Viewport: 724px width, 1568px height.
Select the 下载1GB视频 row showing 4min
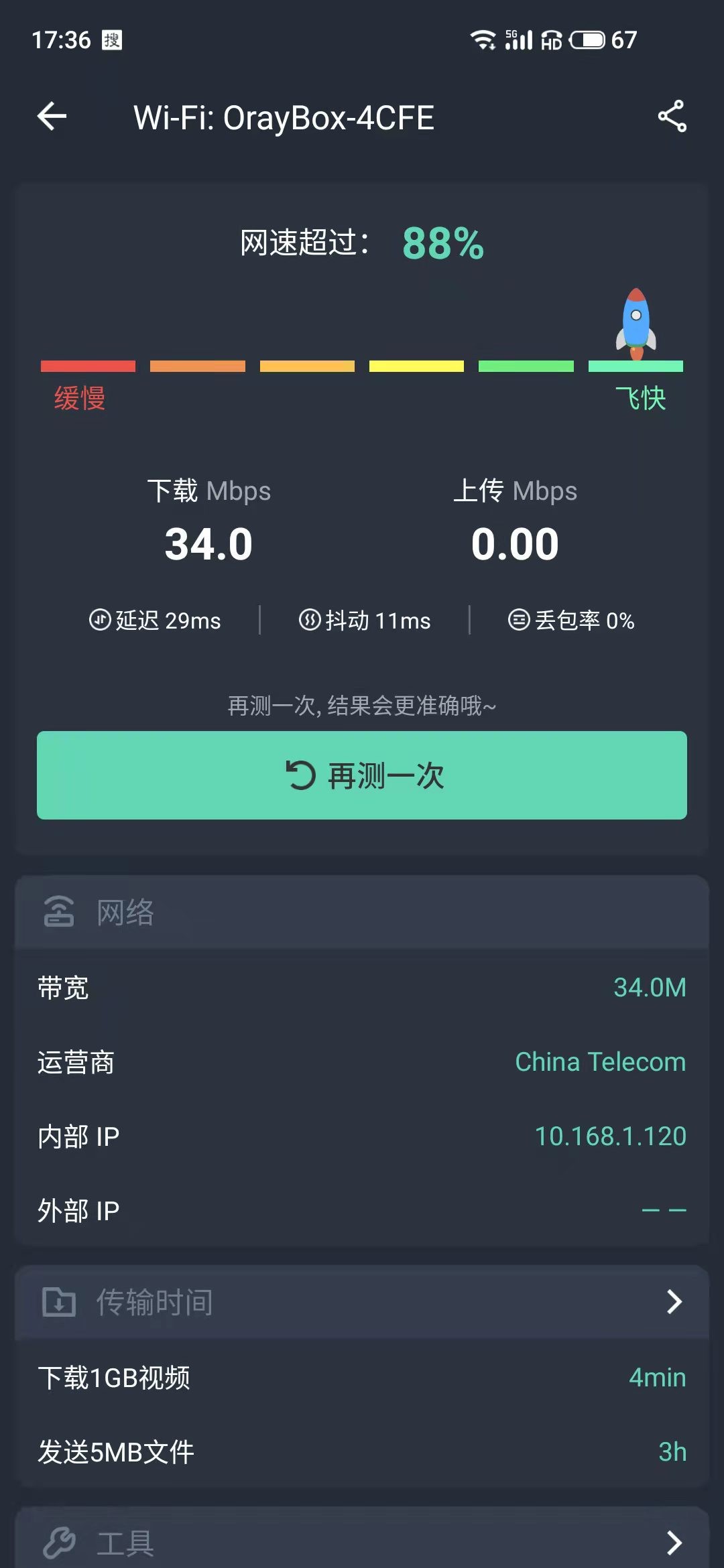point(362,1378)
